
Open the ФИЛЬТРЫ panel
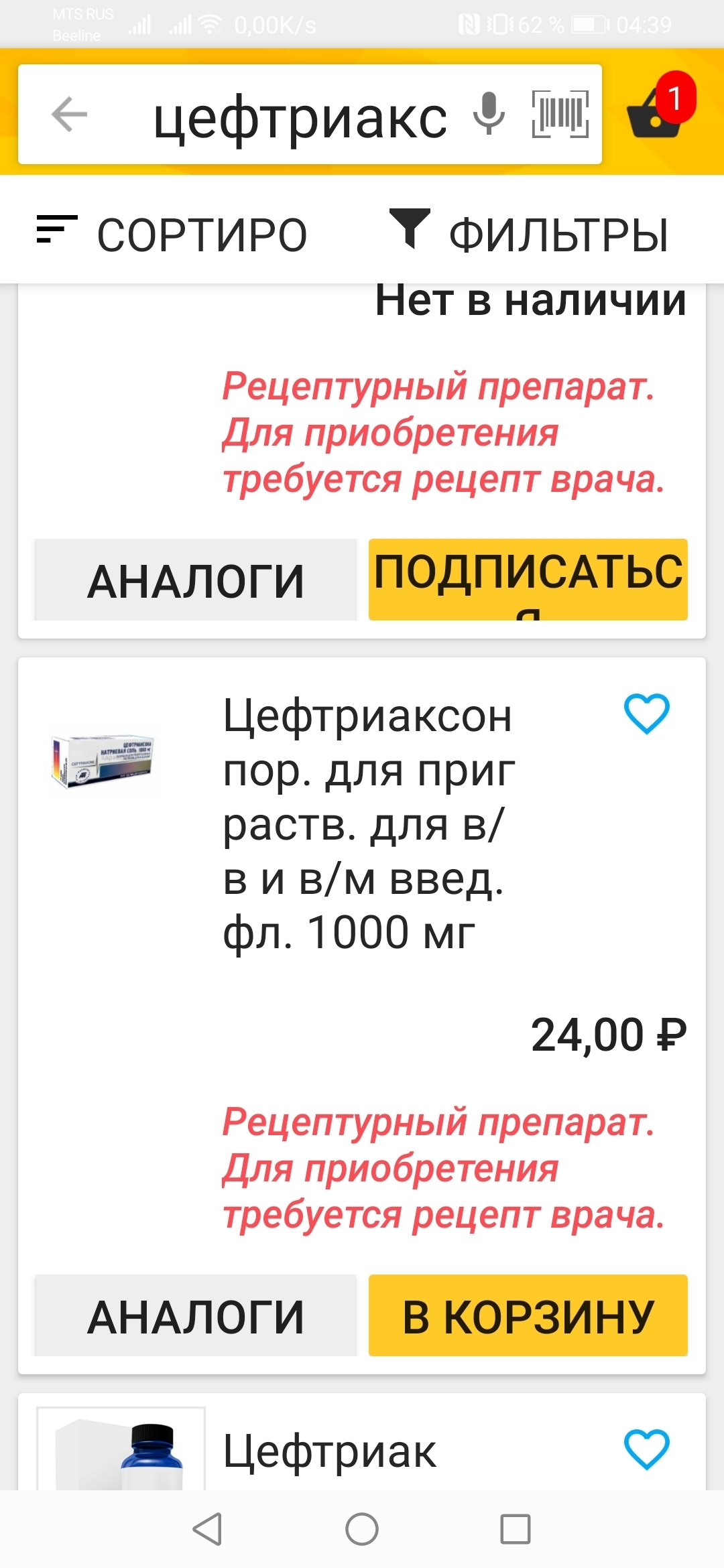point(530,233)
